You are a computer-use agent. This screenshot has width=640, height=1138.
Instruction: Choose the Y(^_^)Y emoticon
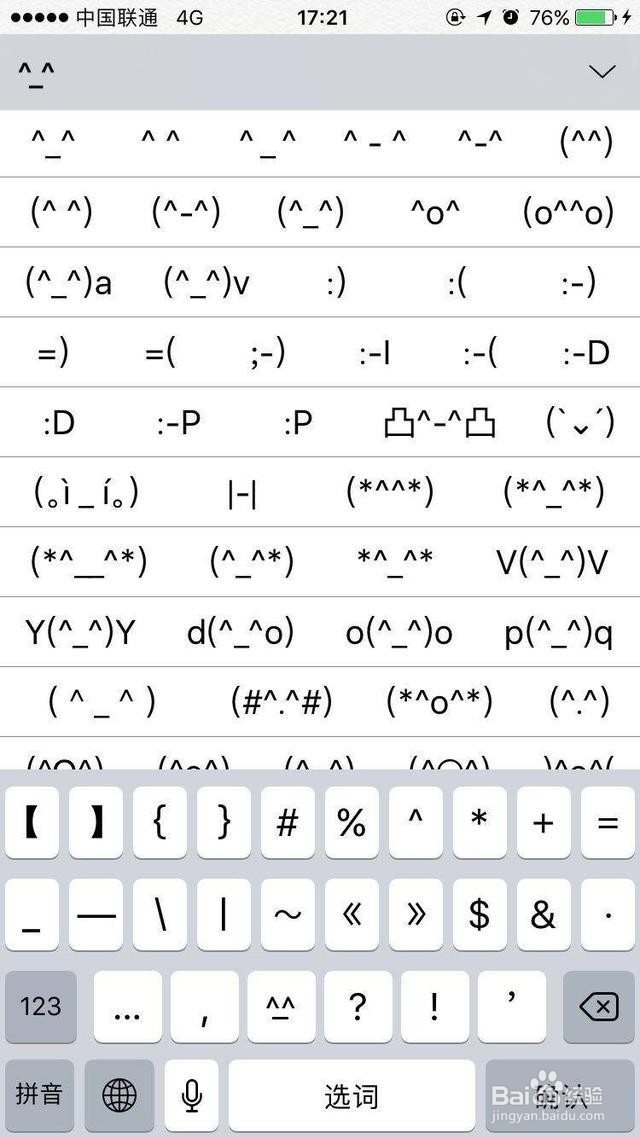click(81, 633)
